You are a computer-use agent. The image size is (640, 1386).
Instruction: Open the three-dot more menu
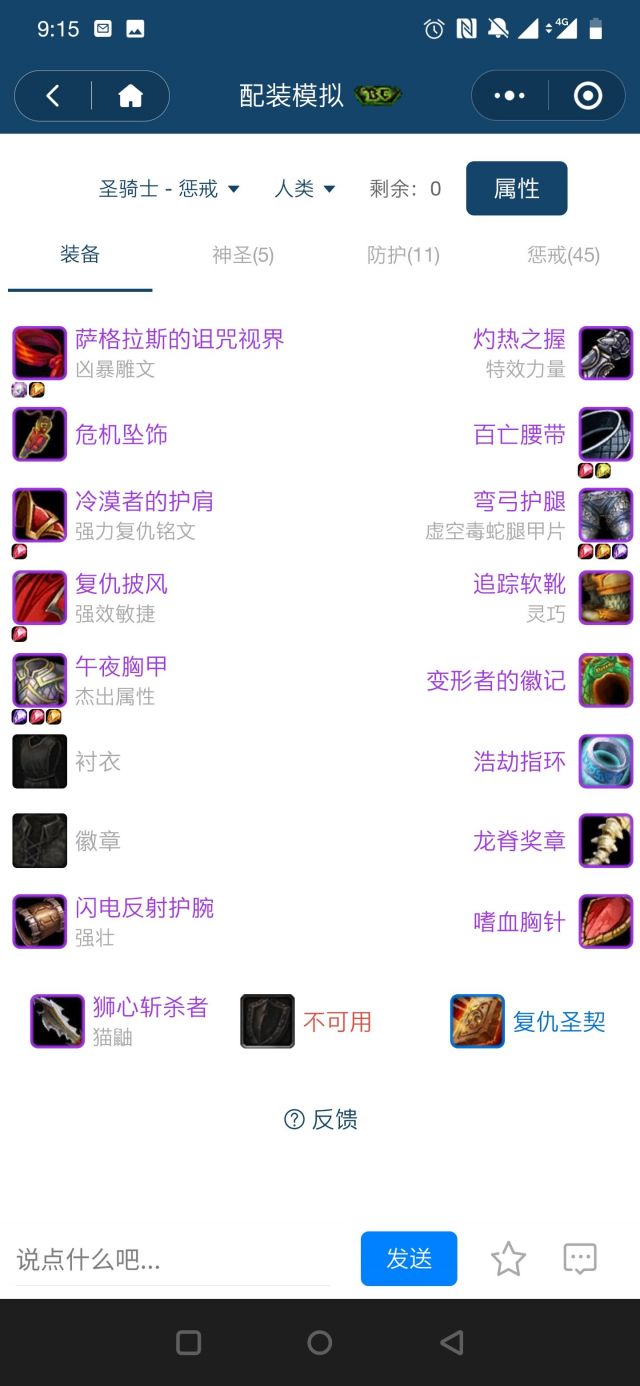(509, 96)
